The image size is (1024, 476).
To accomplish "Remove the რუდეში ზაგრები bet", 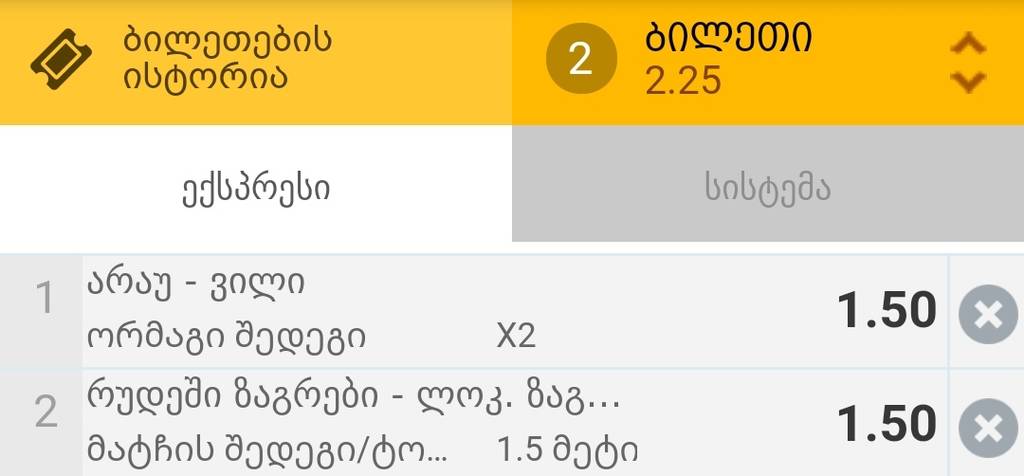I will pos(986,427).
